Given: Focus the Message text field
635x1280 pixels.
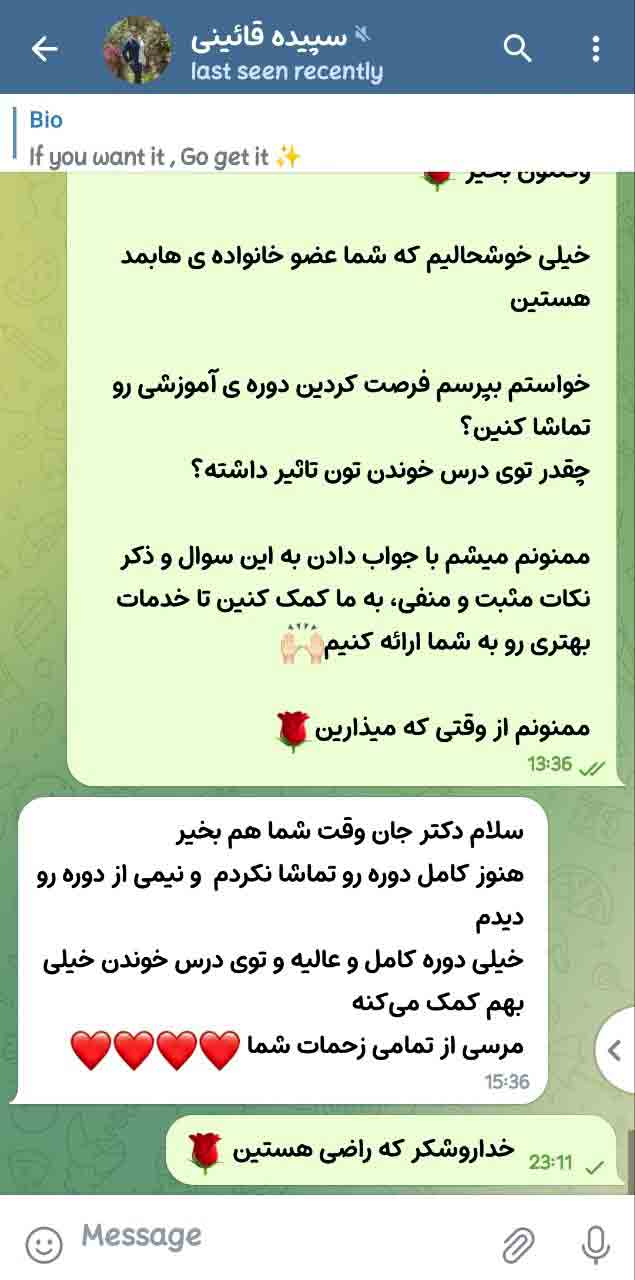Looking at the screenshot, I should [x=280, y=1236].
